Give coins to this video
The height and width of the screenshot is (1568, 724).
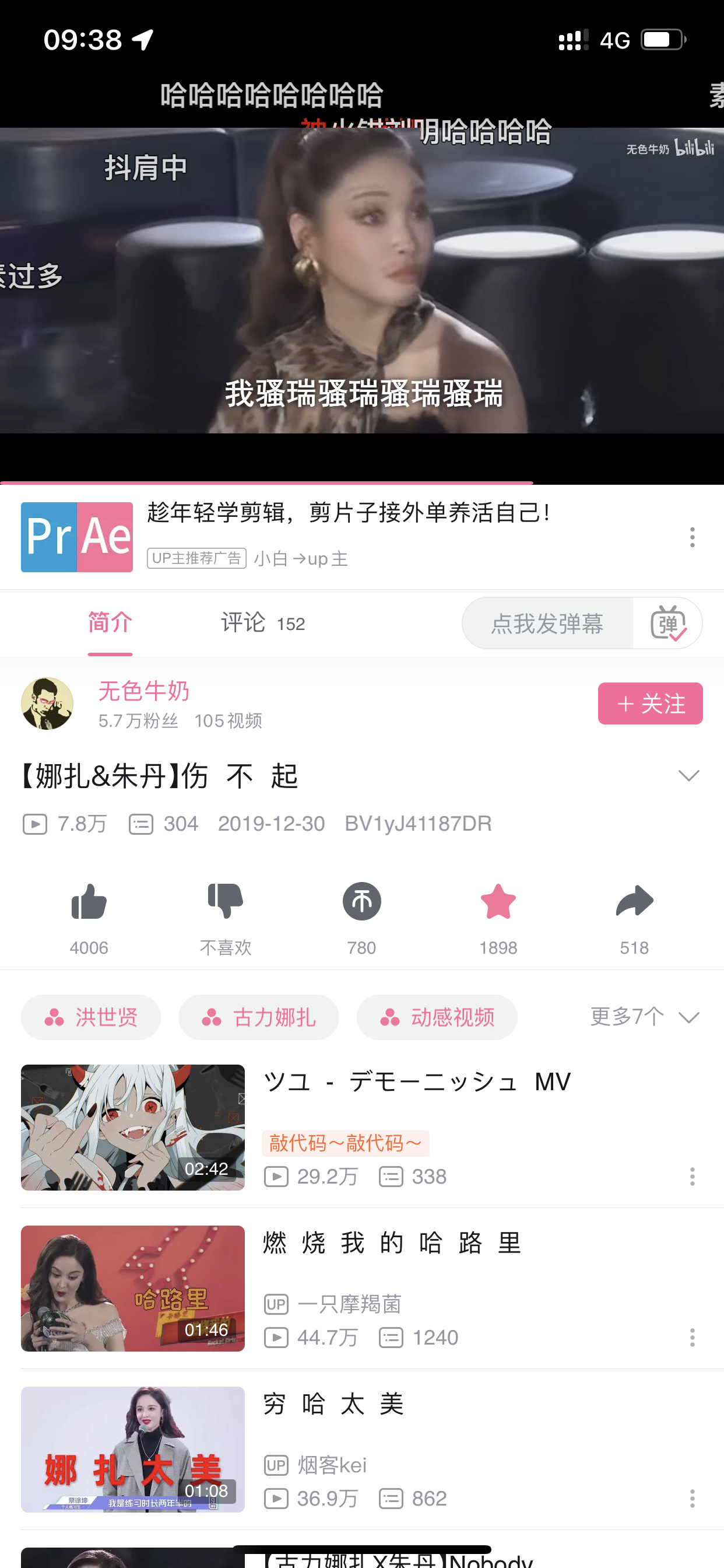tap(361, 901)
